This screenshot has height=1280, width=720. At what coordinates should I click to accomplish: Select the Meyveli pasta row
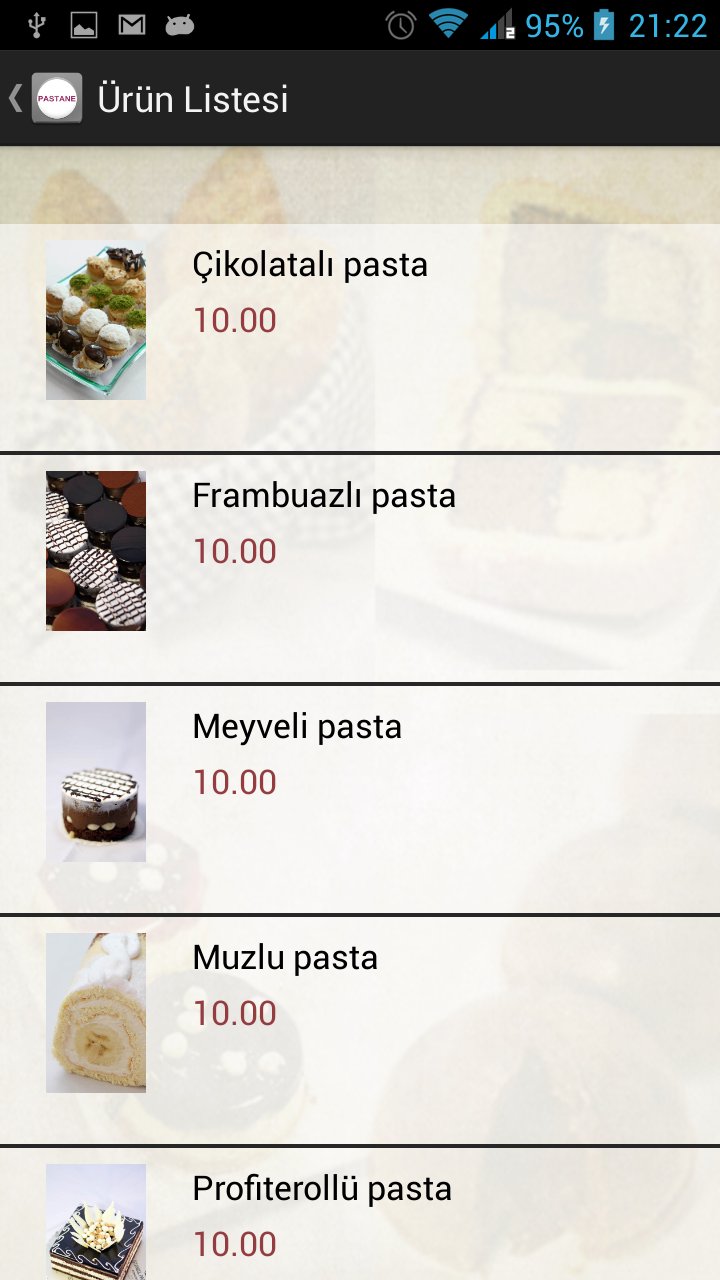pyautogui.click(x=360, y=800)
